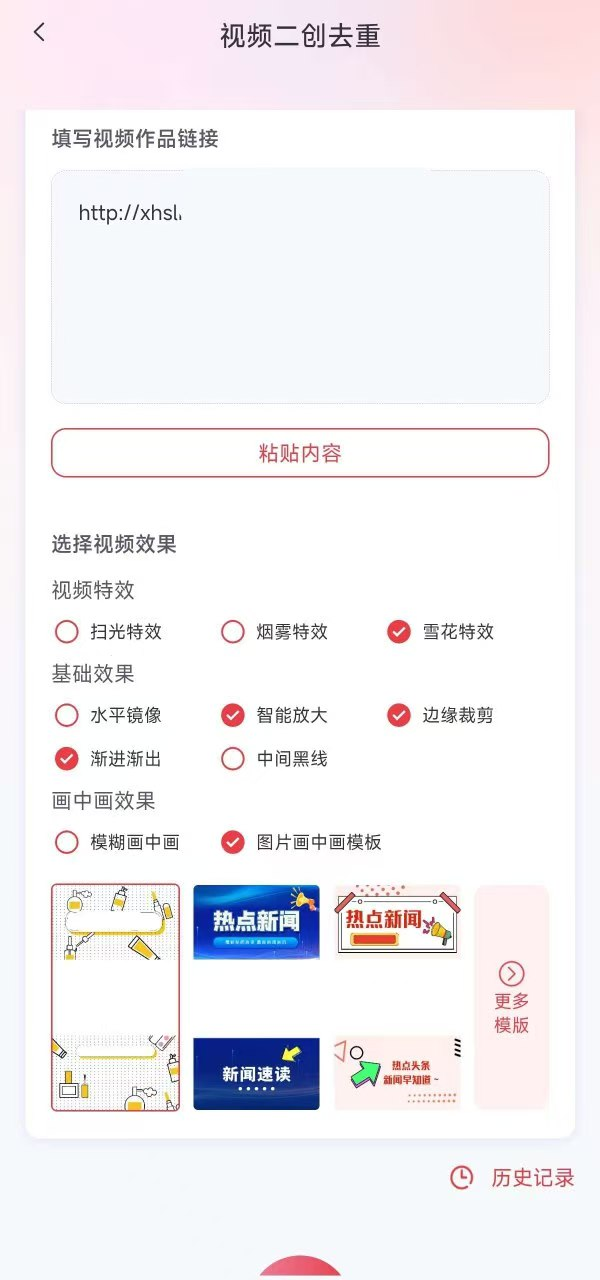Uncheck the 雪花特效 option
The image size is (600, 1280).
[x=399, y=632]
